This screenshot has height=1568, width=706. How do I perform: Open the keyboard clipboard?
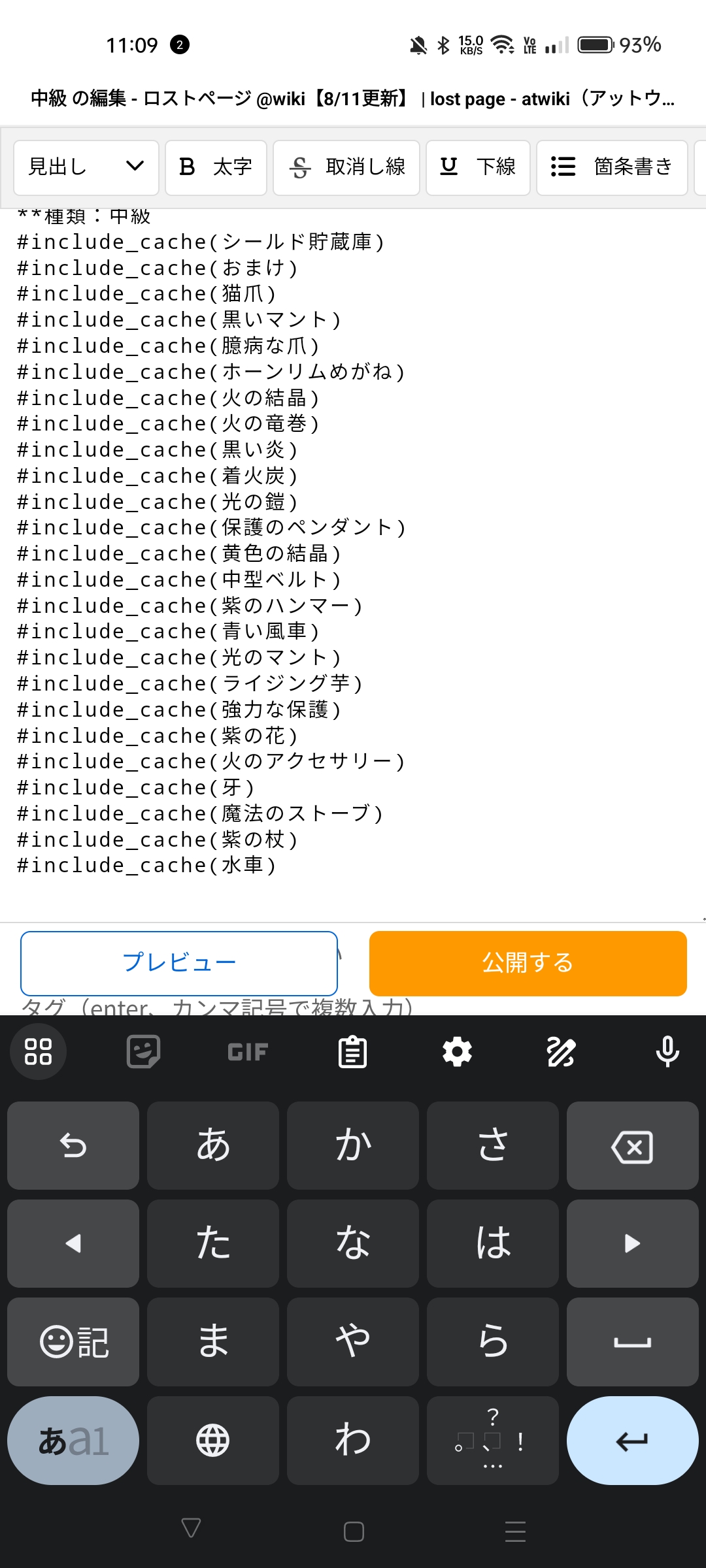click(x=352, y=1052)
